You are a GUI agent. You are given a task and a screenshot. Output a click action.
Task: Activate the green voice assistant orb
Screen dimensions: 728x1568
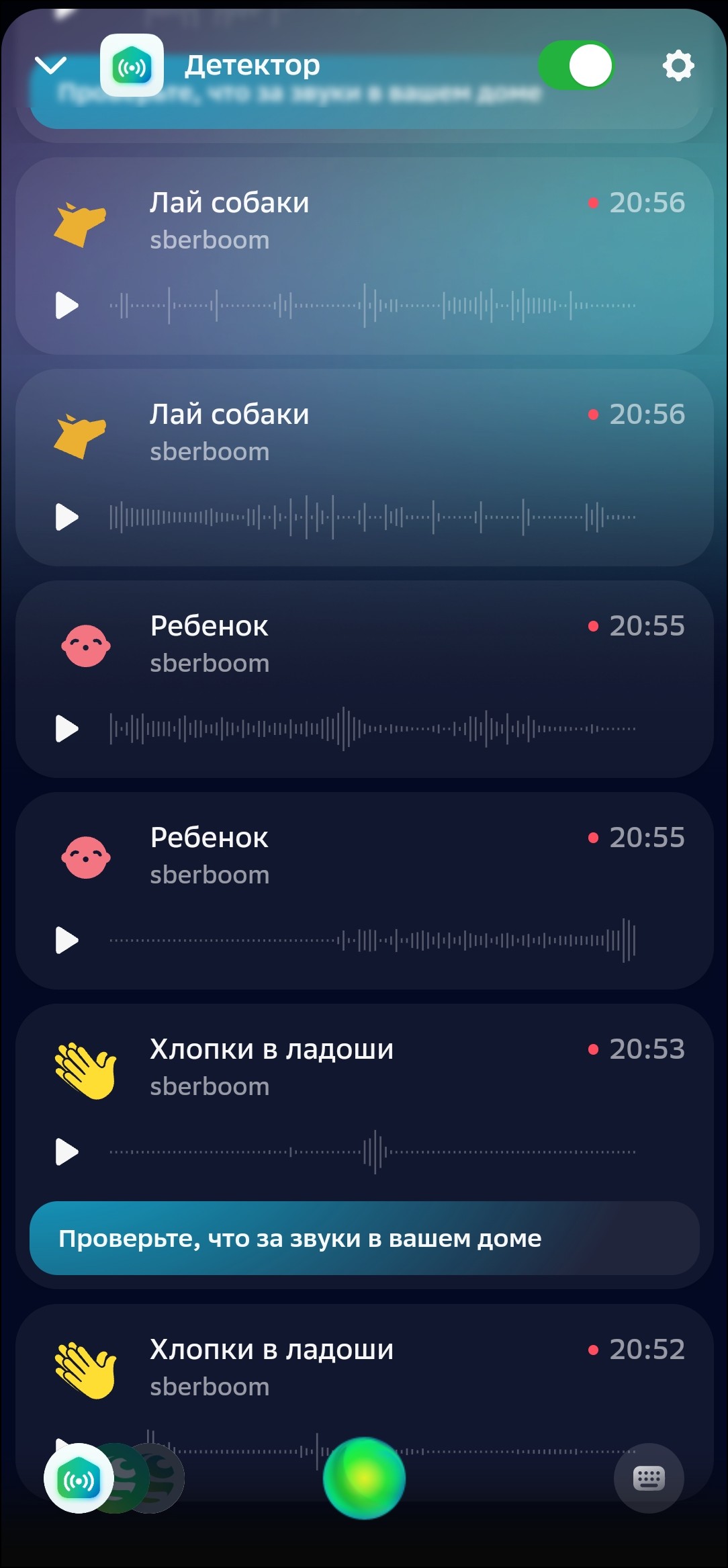click(x=364, y=1478)
